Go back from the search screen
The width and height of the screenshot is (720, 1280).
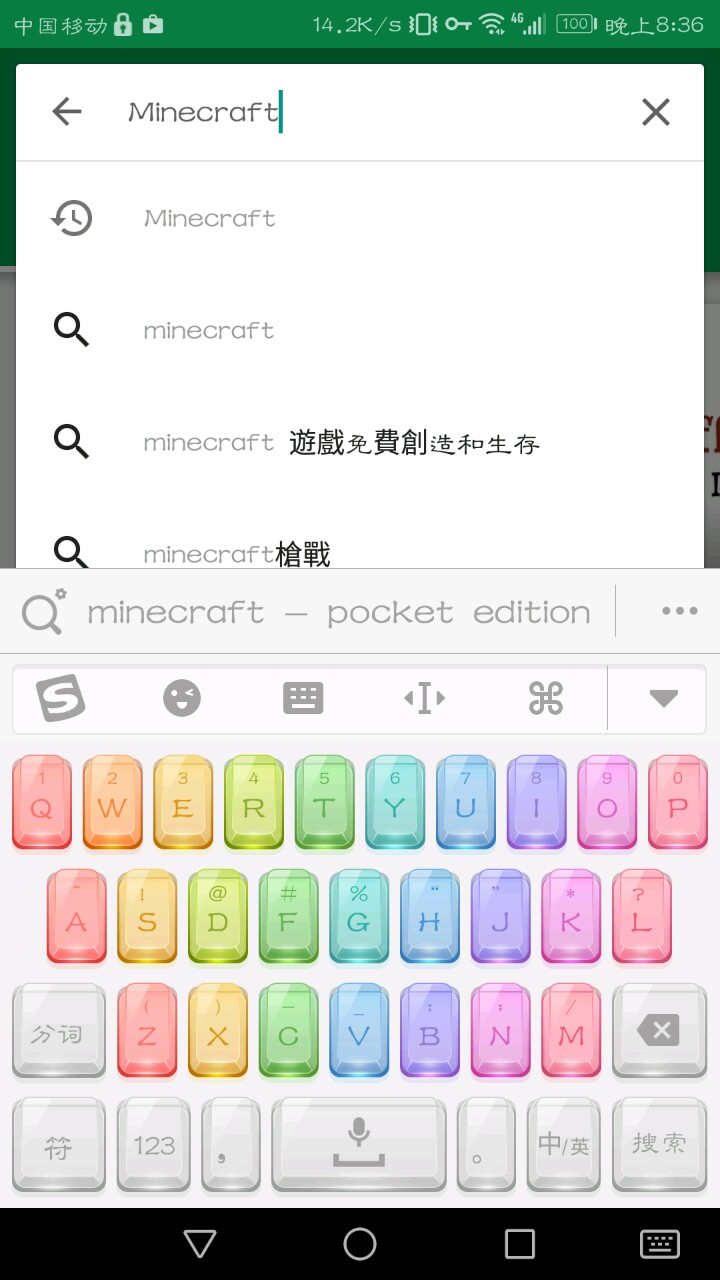(67, 111)
